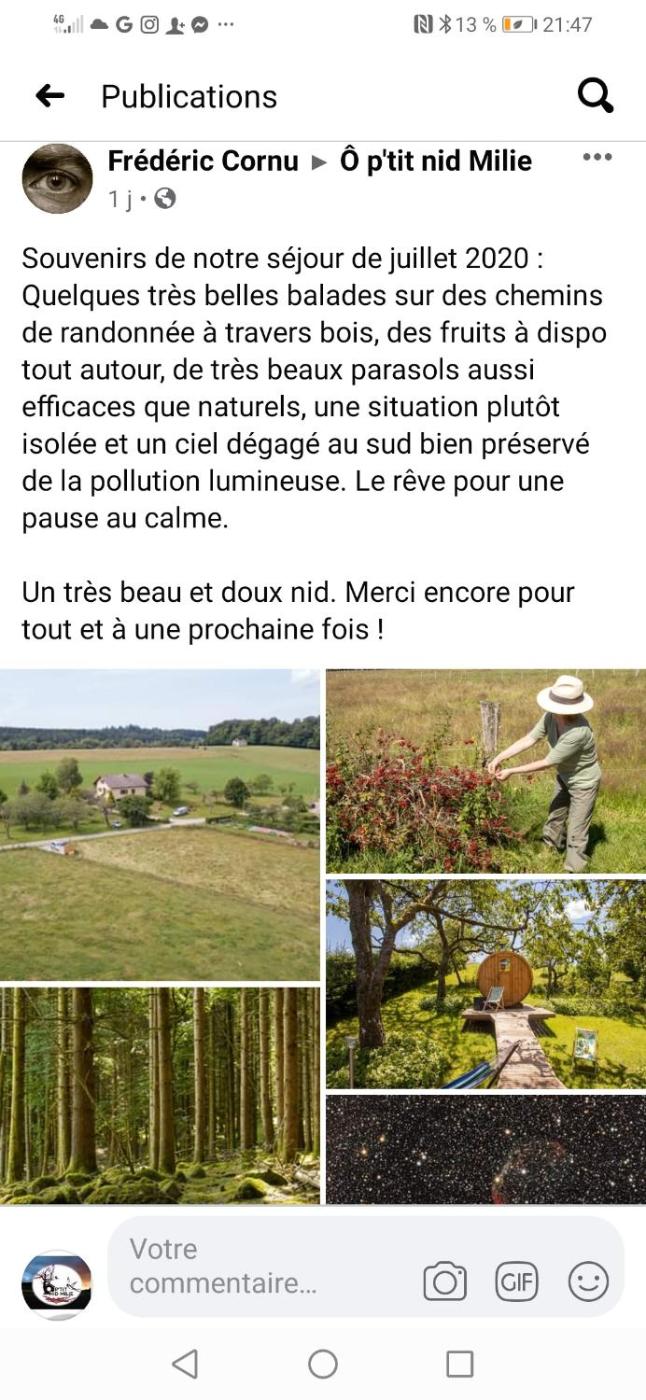Viewport: 646px width, 1400px height.
Task: Open Frédéric Cornu's profile
Action: 203,161
